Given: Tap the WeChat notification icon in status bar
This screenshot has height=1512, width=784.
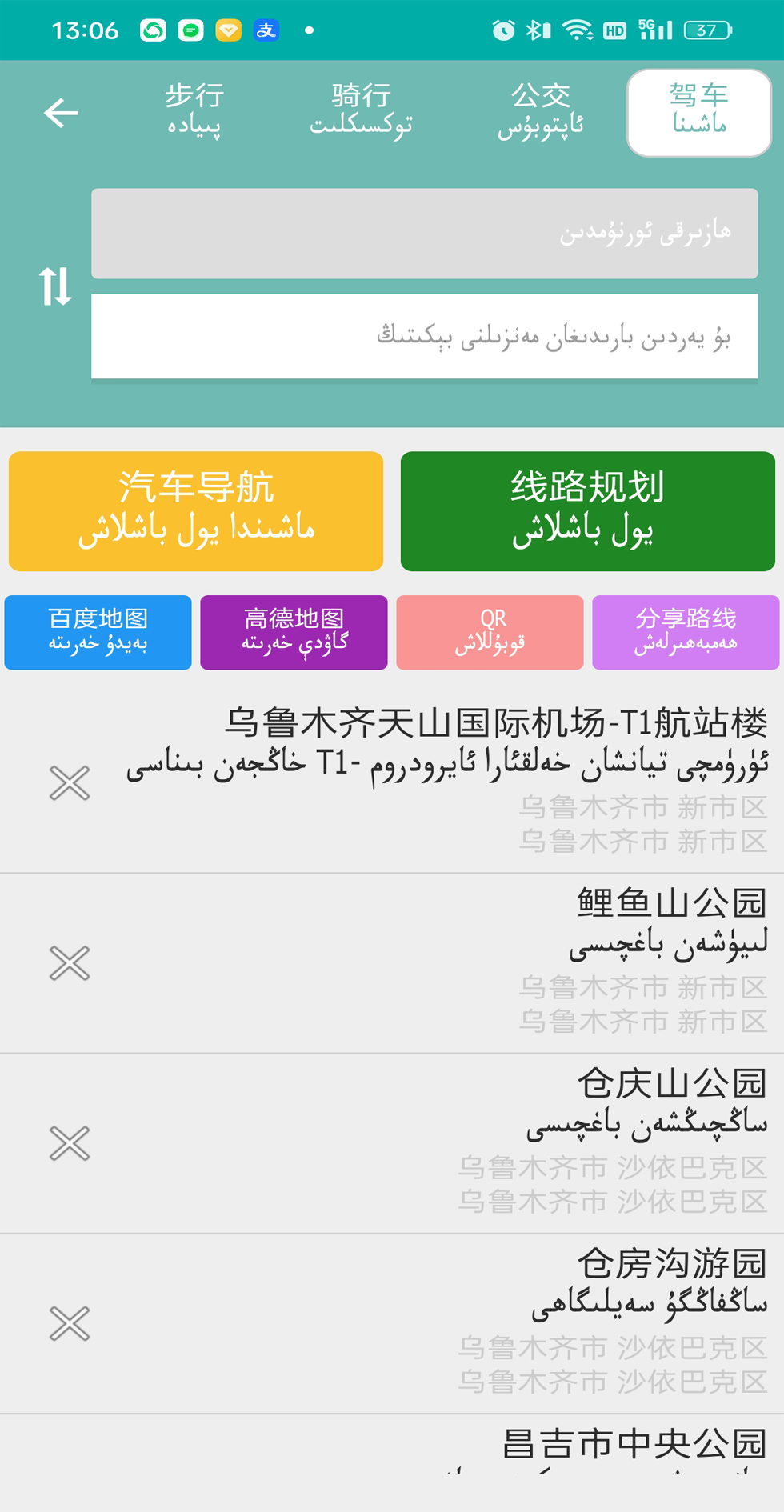Looking at the screenshot, I should pyautogui.click(x=192, y=30).
